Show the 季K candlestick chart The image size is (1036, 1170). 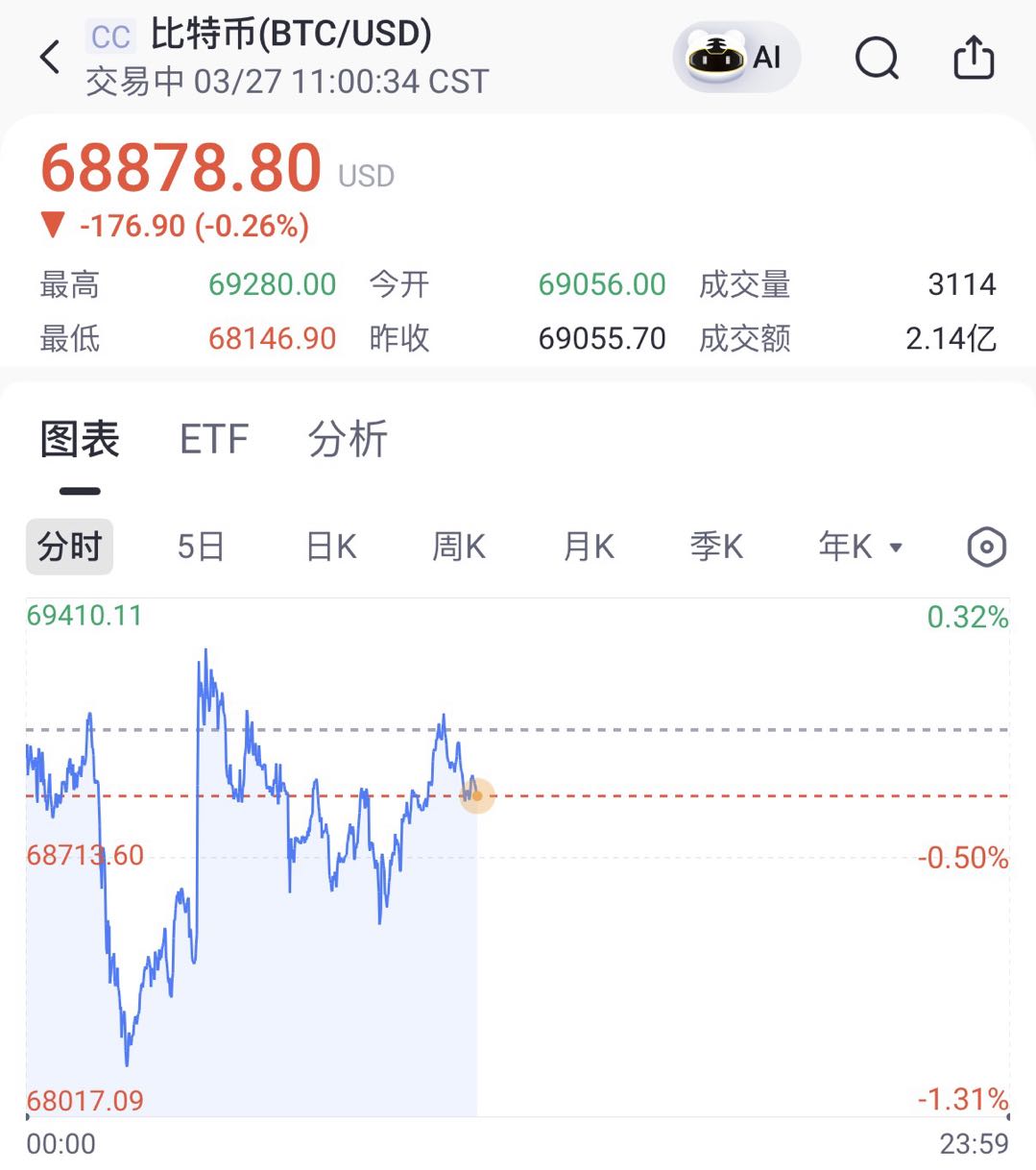tap(716, 547)
